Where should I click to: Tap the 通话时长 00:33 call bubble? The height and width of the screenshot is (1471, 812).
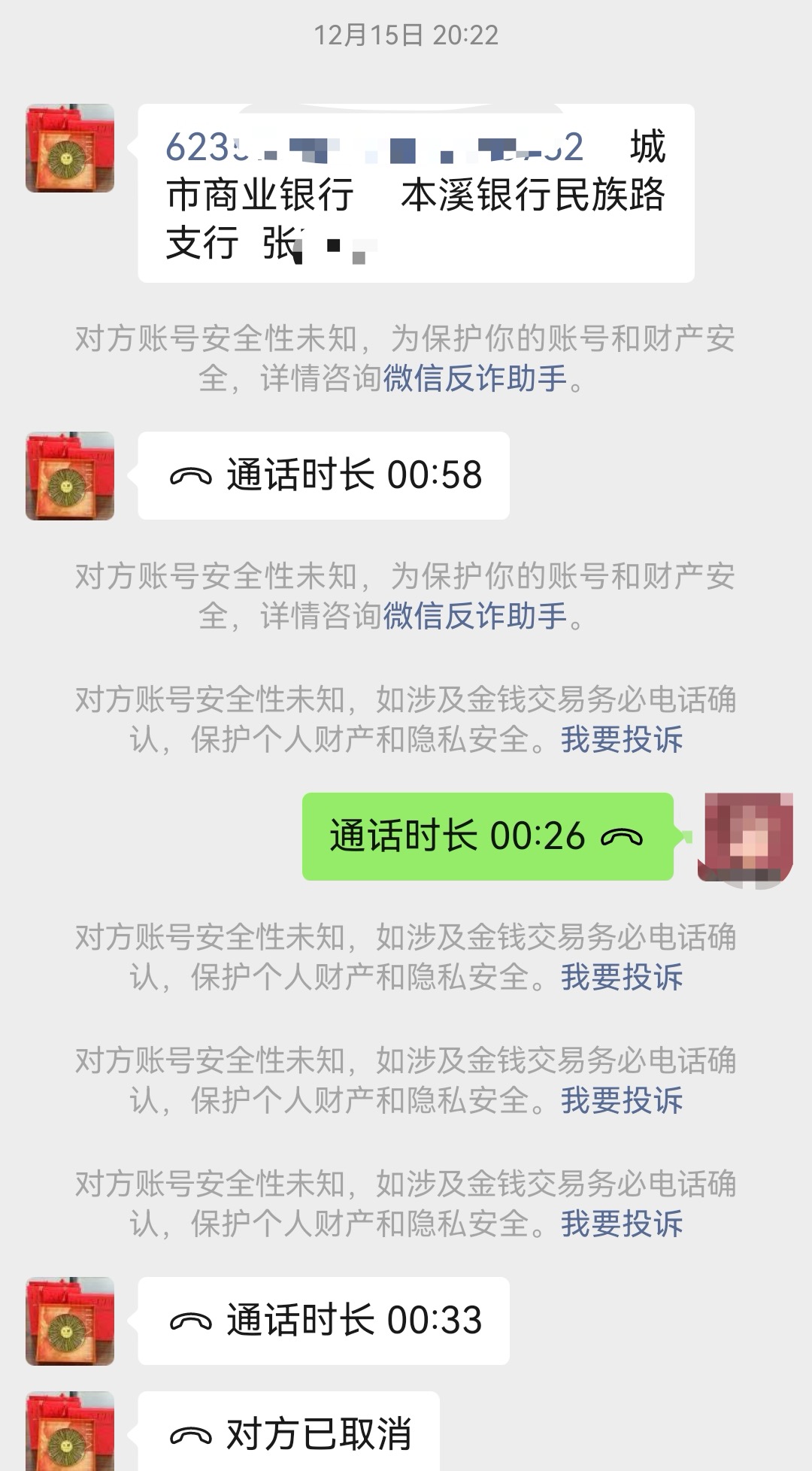[x=324, y=1321]
